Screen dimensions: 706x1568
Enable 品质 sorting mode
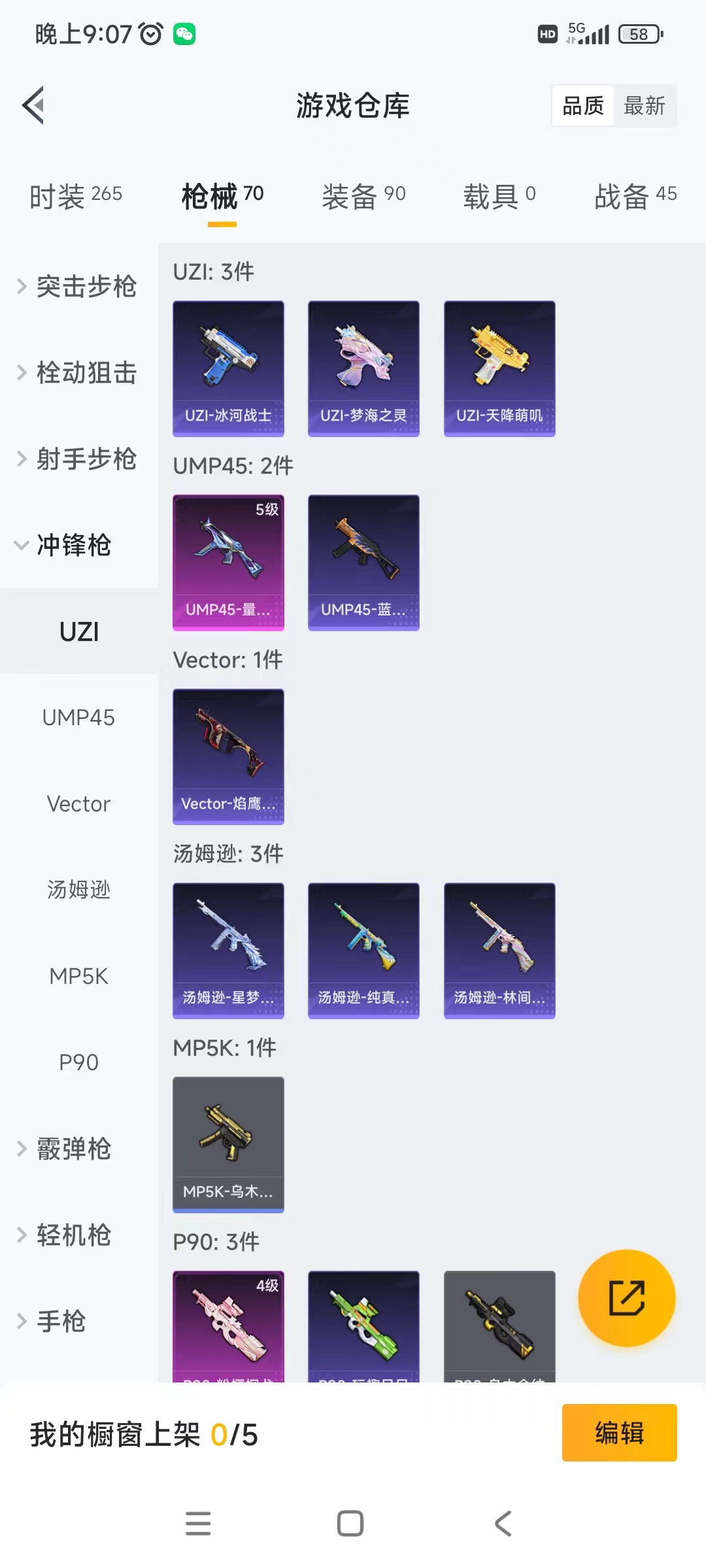click(584, 105)
